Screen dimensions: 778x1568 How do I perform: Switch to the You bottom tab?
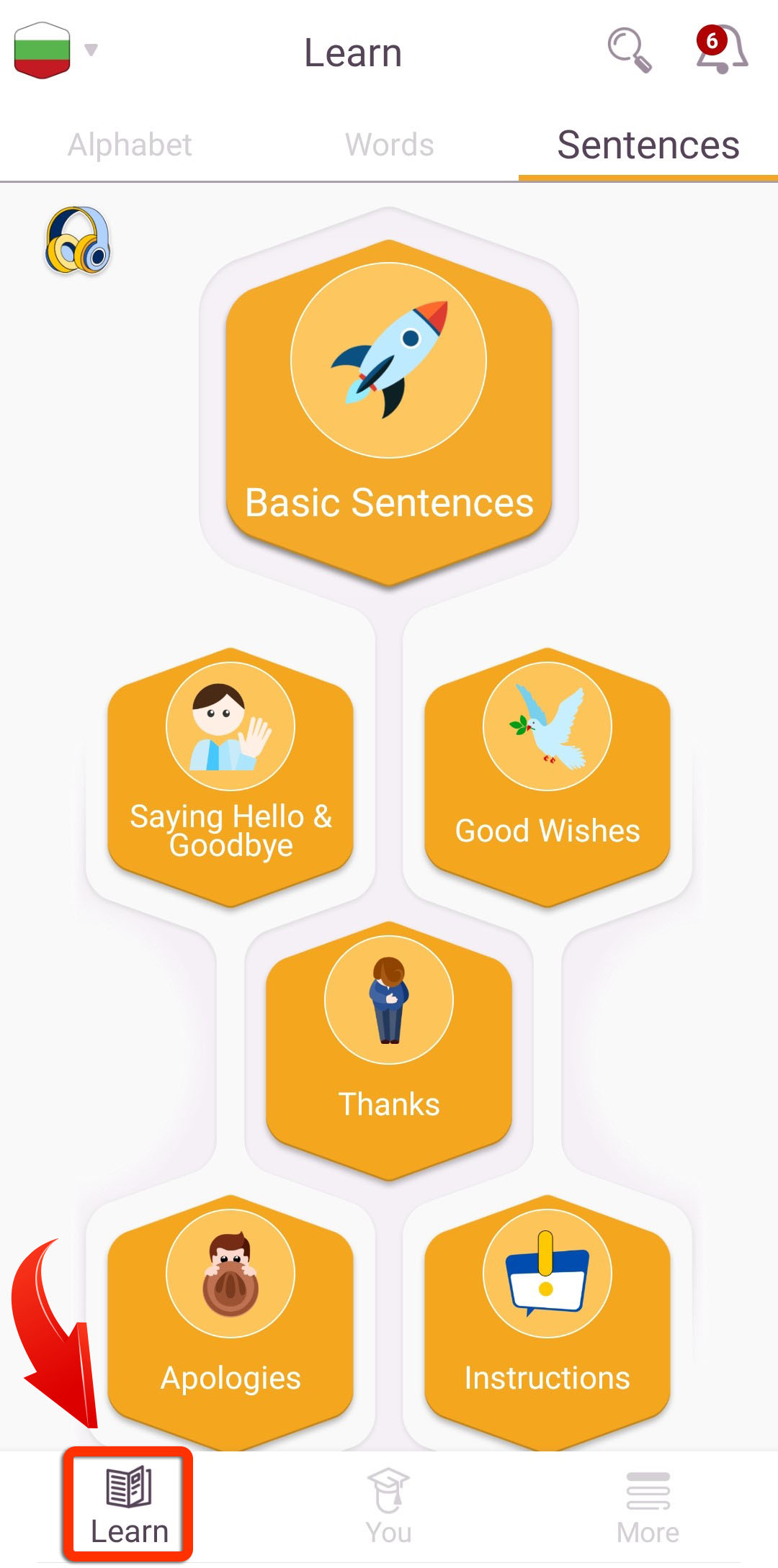[389, 1506]
